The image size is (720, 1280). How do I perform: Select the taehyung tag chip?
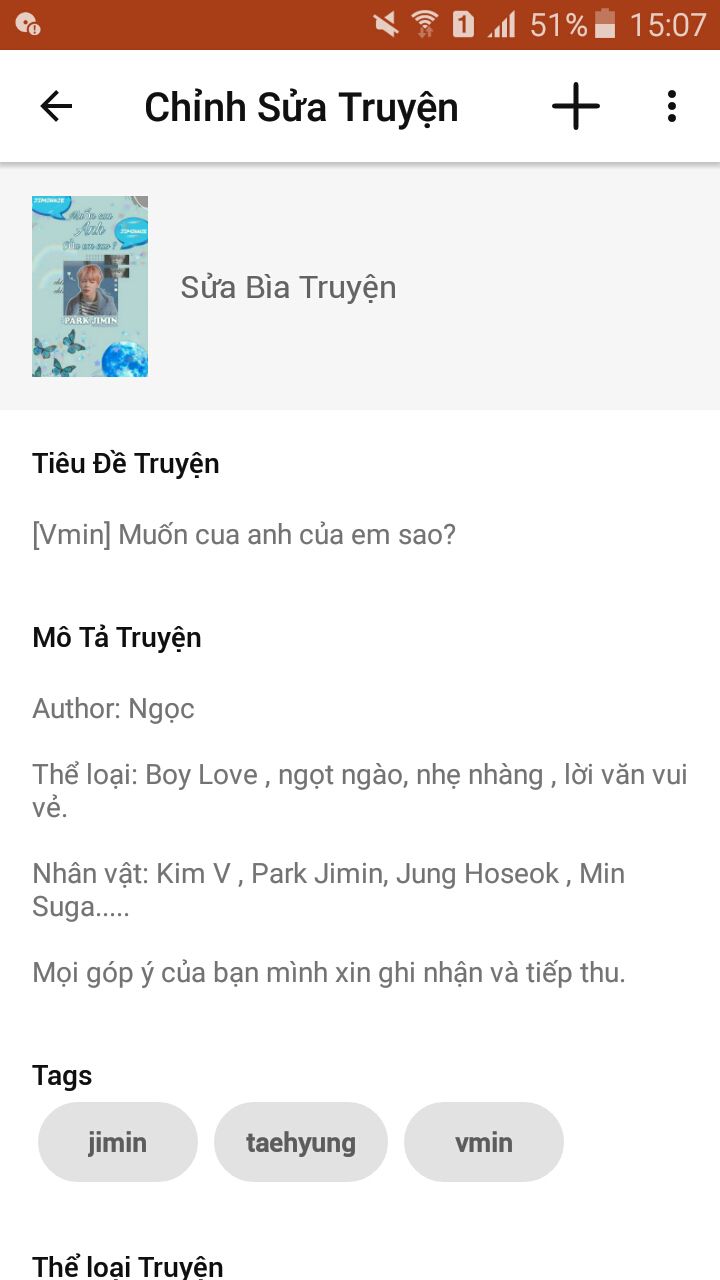point(301,1142)
